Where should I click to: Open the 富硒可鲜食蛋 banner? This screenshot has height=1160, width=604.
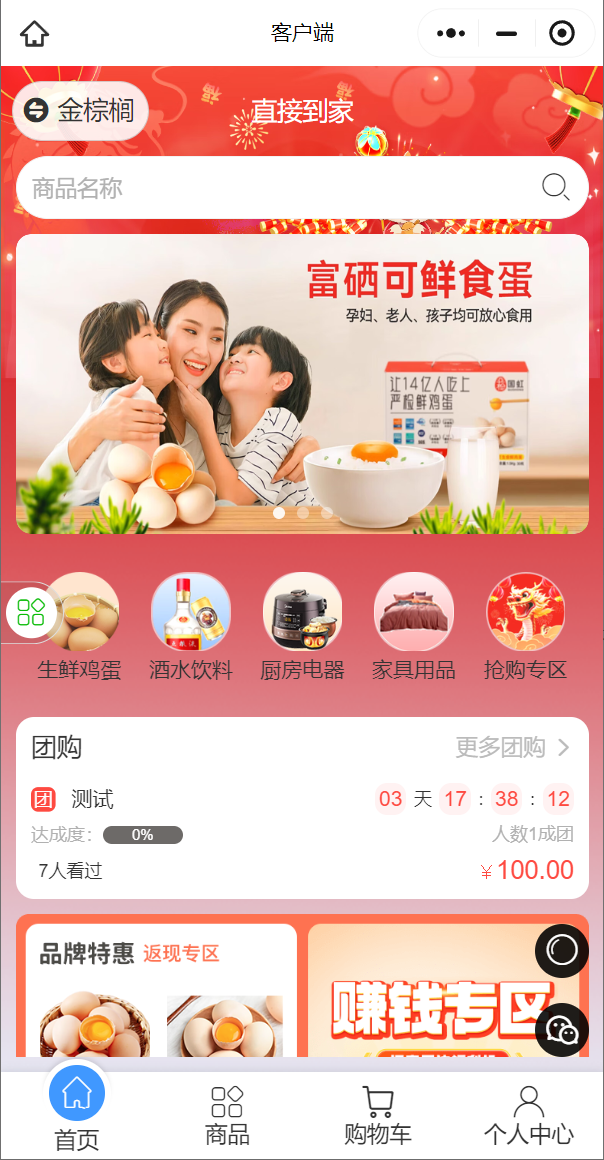click(302, 384)
